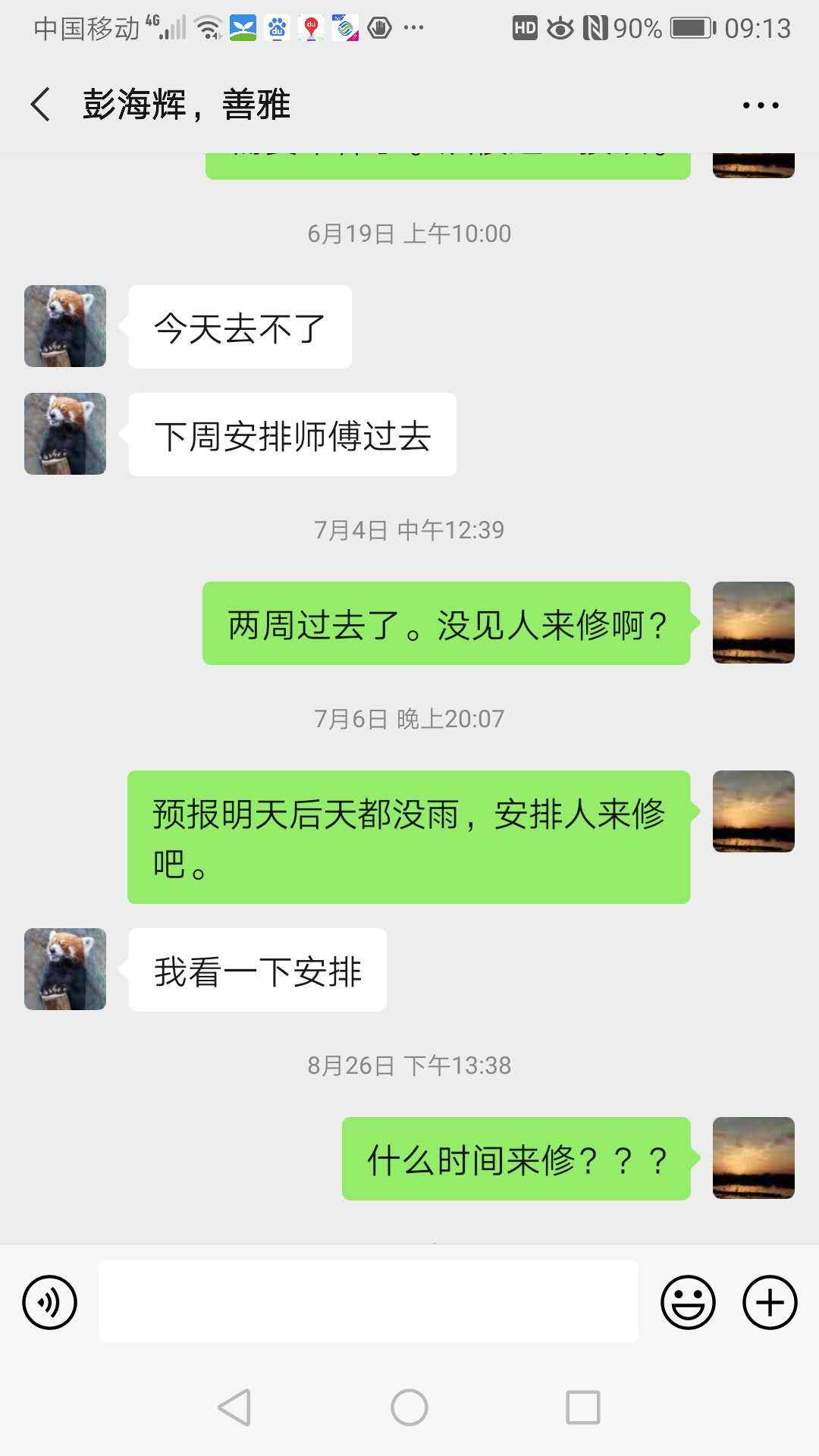The width and height of the screenshot is (819, 1456).
Task: Go back from the chat
Action: point(41,105)
